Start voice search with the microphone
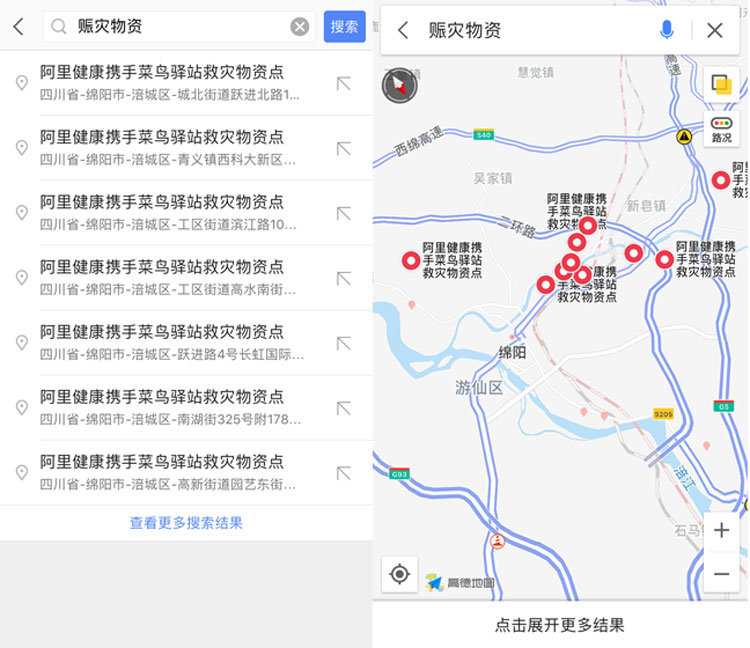 (x=667, y=30)
